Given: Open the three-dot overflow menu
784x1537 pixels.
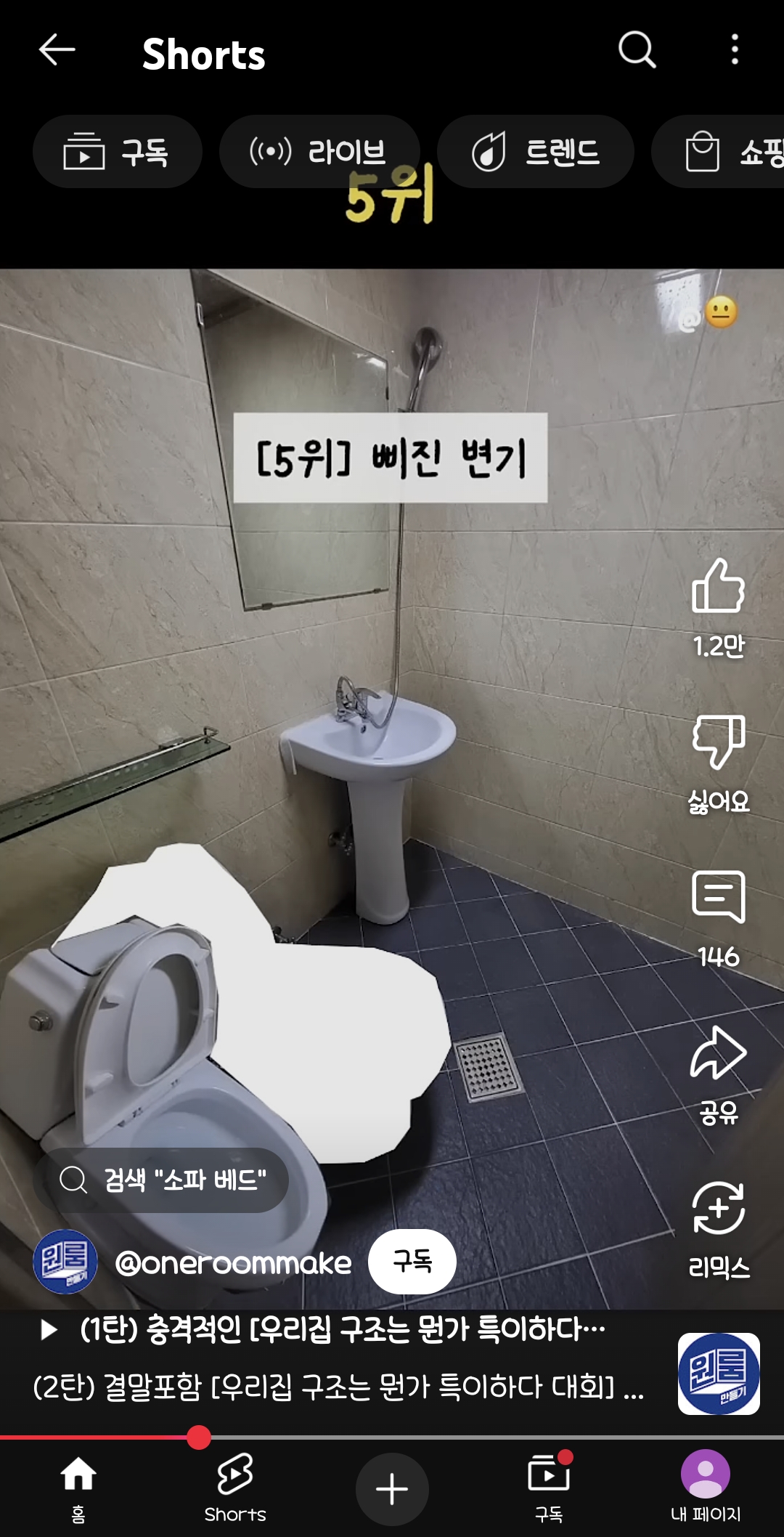Looking at the screenshot, I should 735,50.
